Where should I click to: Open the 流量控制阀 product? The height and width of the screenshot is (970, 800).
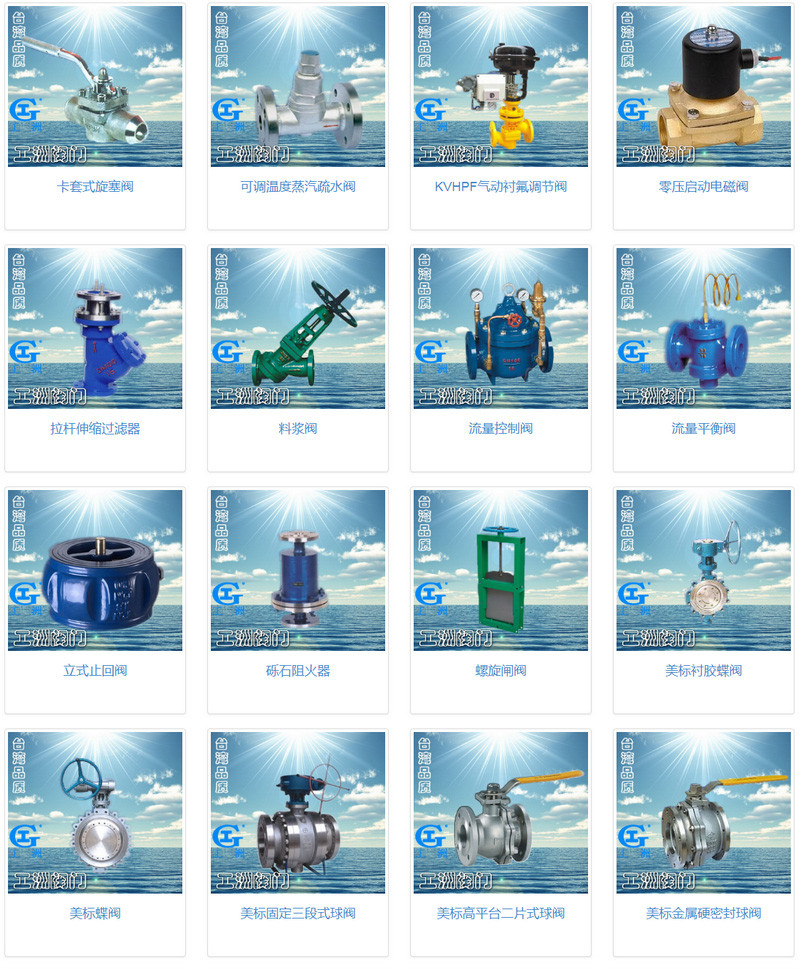[x=501, y=329]
